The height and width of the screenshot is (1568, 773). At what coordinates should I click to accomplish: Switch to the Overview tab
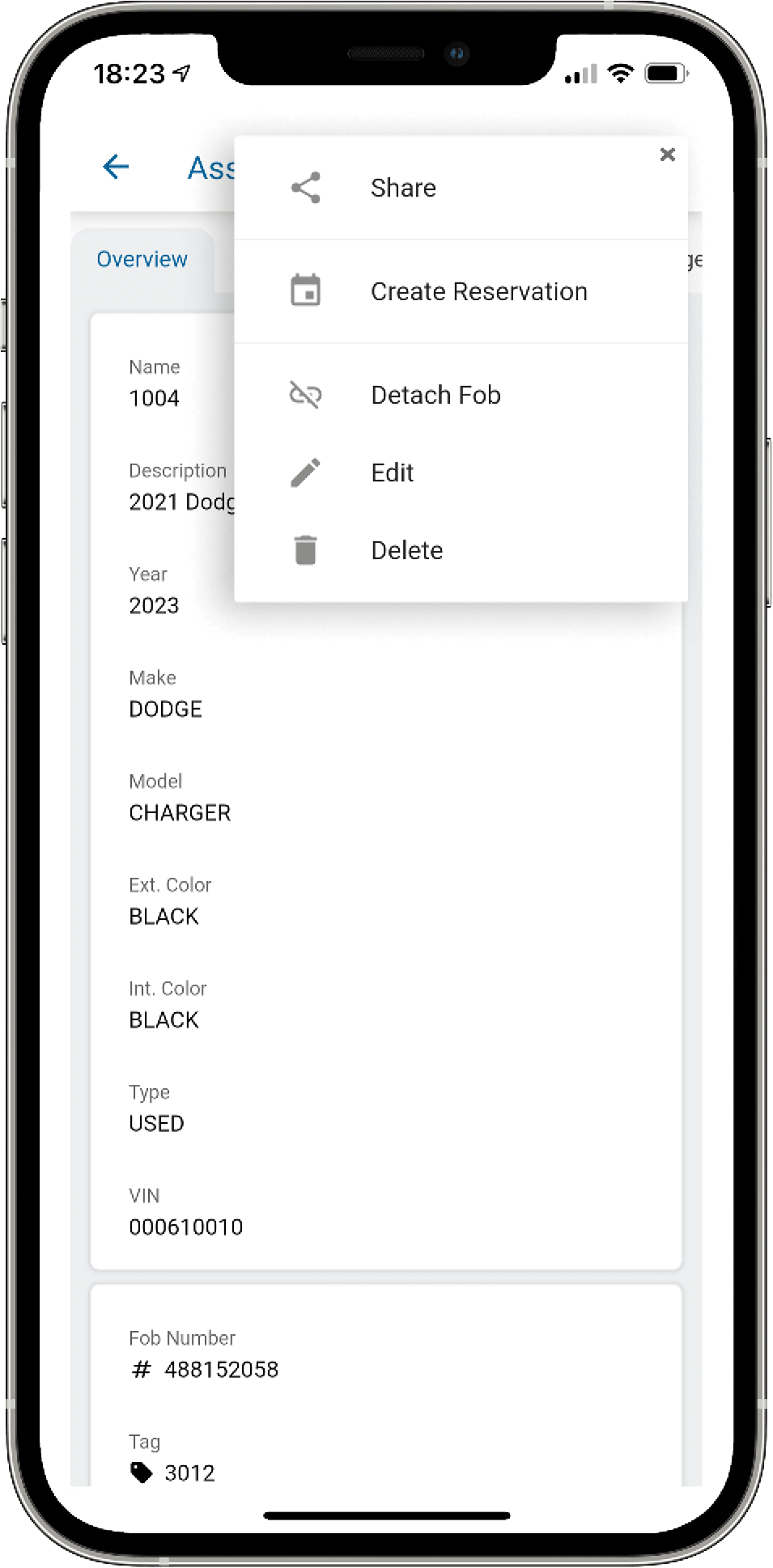point(142,259)
